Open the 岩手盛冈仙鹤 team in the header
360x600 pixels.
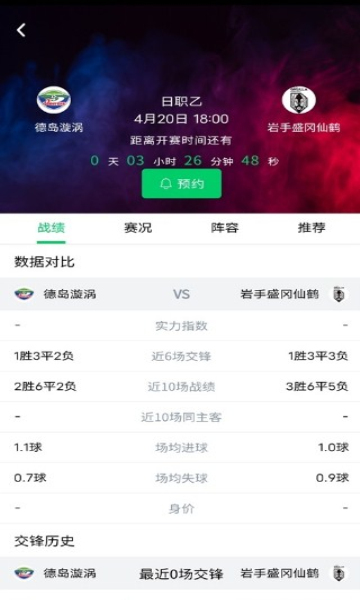(x=303, y=109)
